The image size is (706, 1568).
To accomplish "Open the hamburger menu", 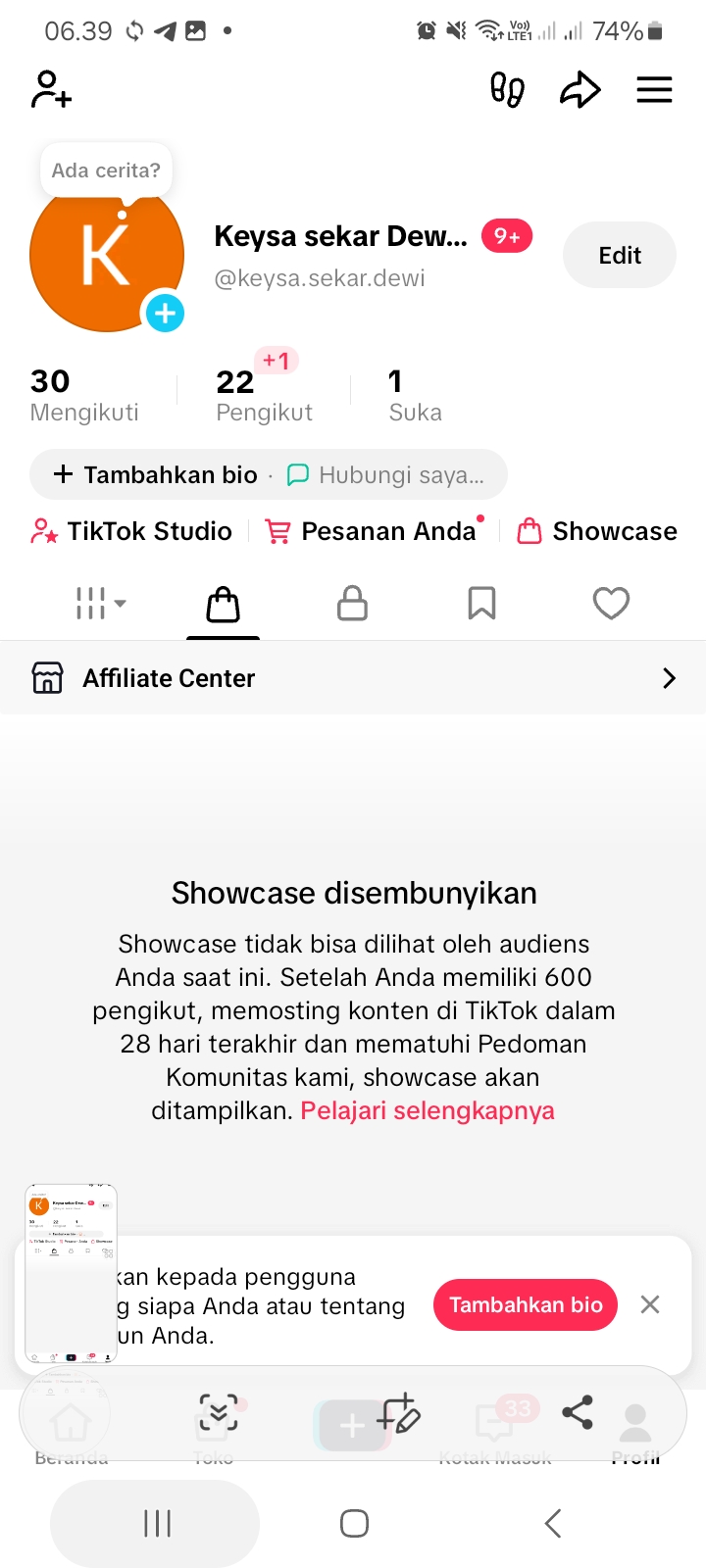I will (x=654, y=90).
